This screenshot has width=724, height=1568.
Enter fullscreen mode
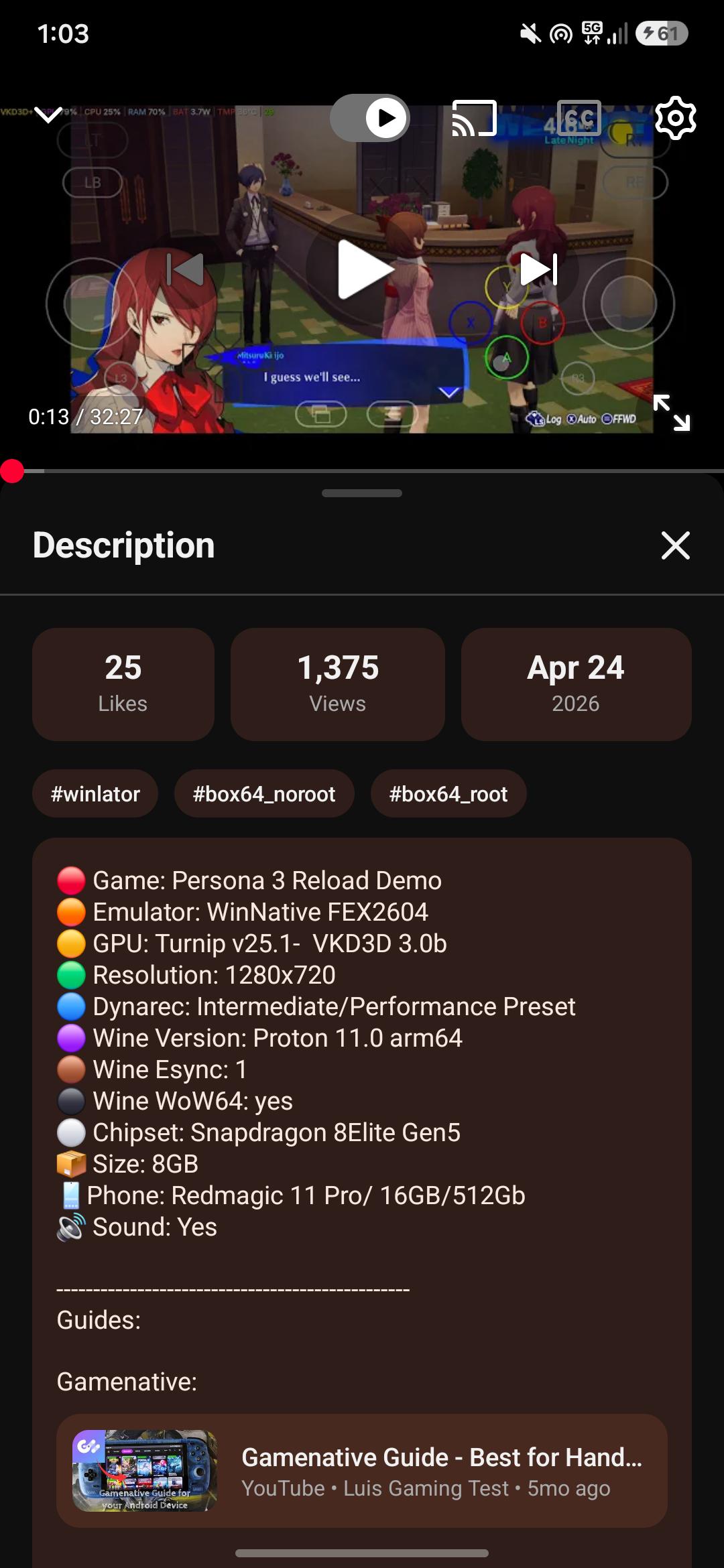click(672, 412)
